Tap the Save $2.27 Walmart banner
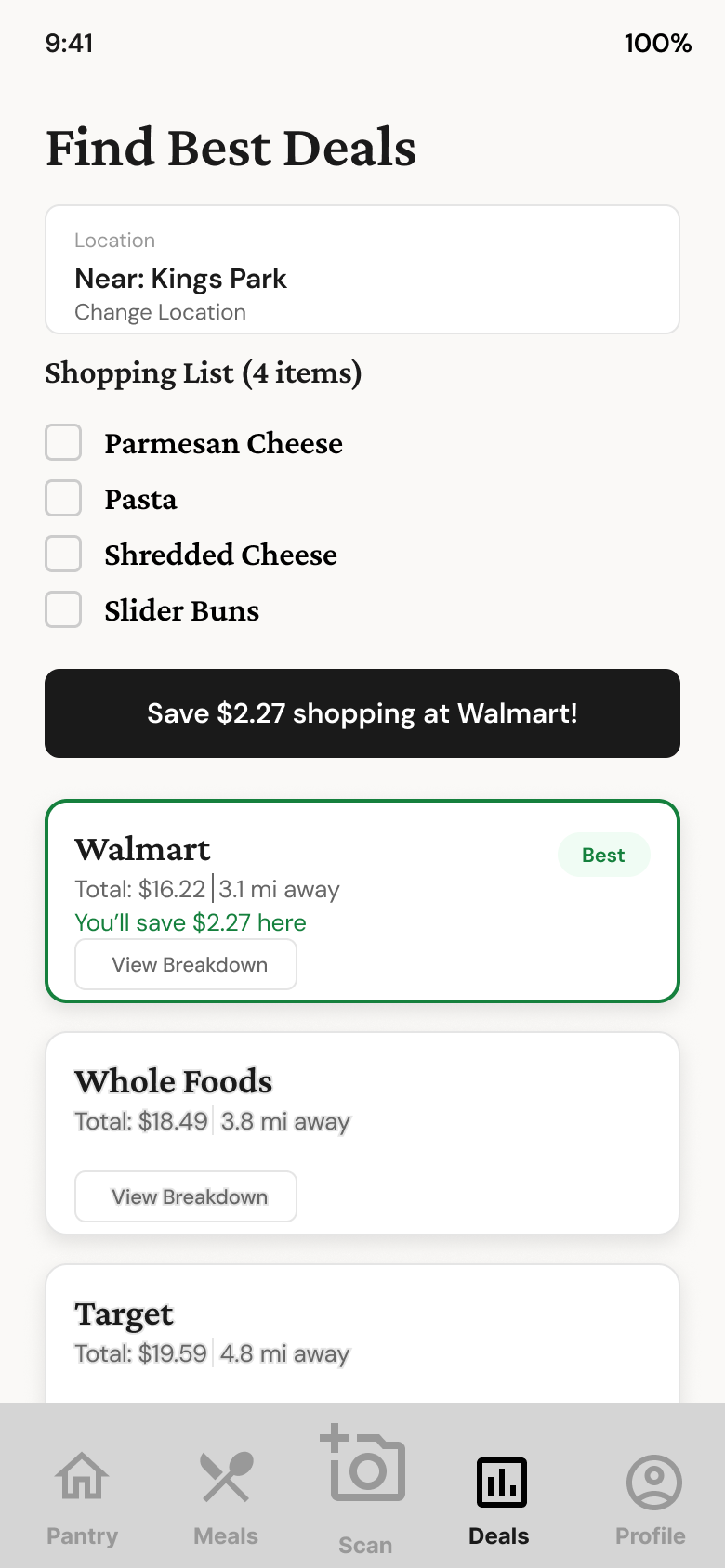The height and width of the screenshot is (1568, 725). coord(362,713)
